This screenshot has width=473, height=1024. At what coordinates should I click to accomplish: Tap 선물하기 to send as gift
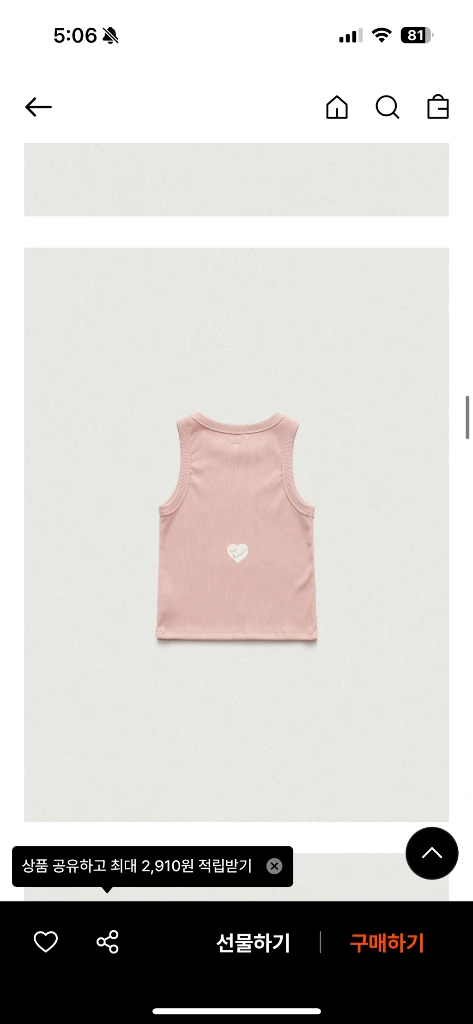[x=253, y=943]
